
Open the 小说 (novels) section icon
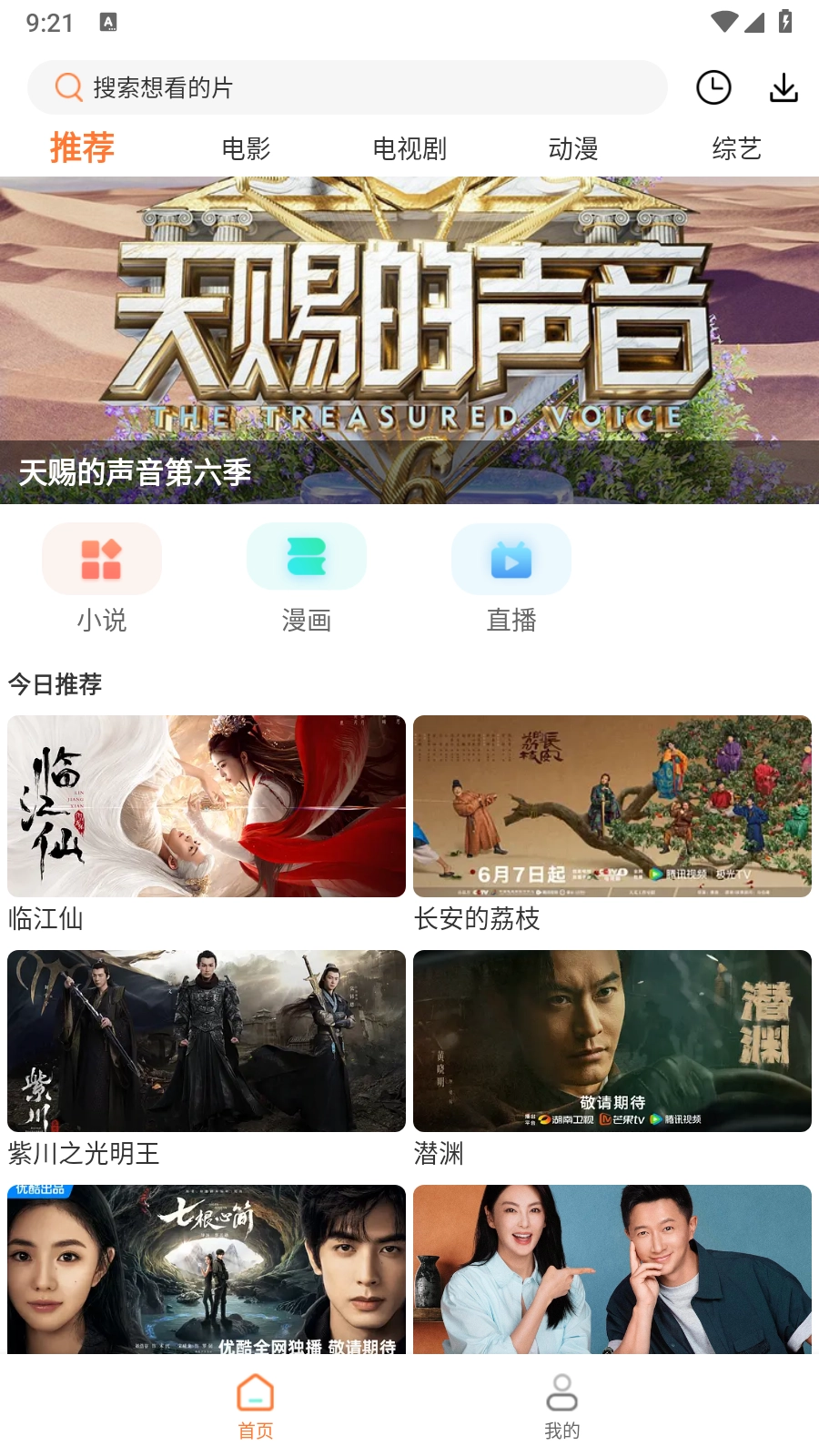101,558
